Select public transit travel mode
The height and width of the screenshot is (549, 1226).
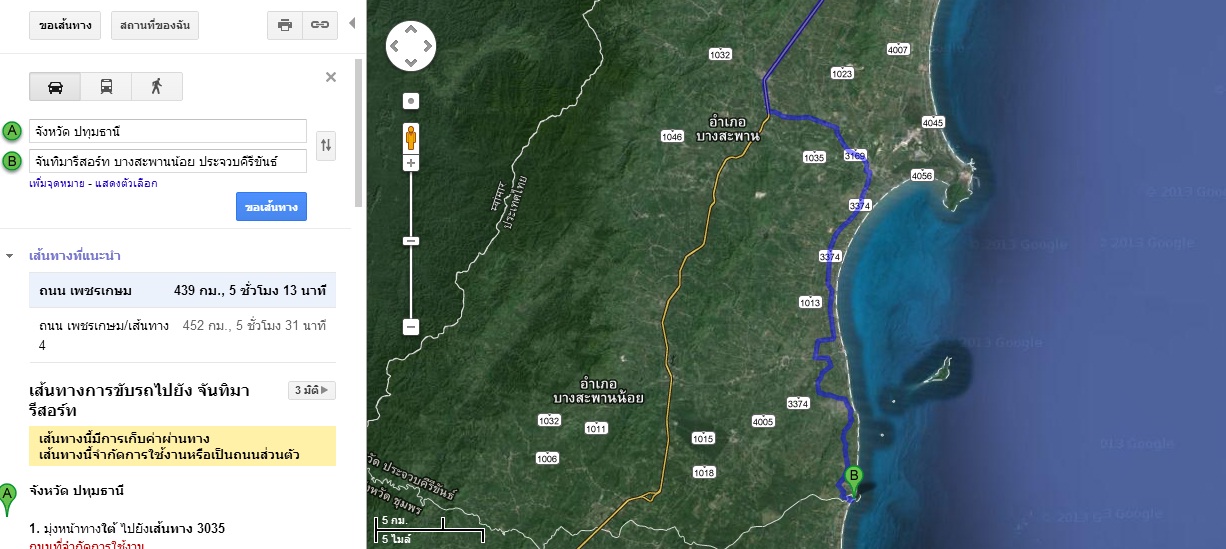106,87
